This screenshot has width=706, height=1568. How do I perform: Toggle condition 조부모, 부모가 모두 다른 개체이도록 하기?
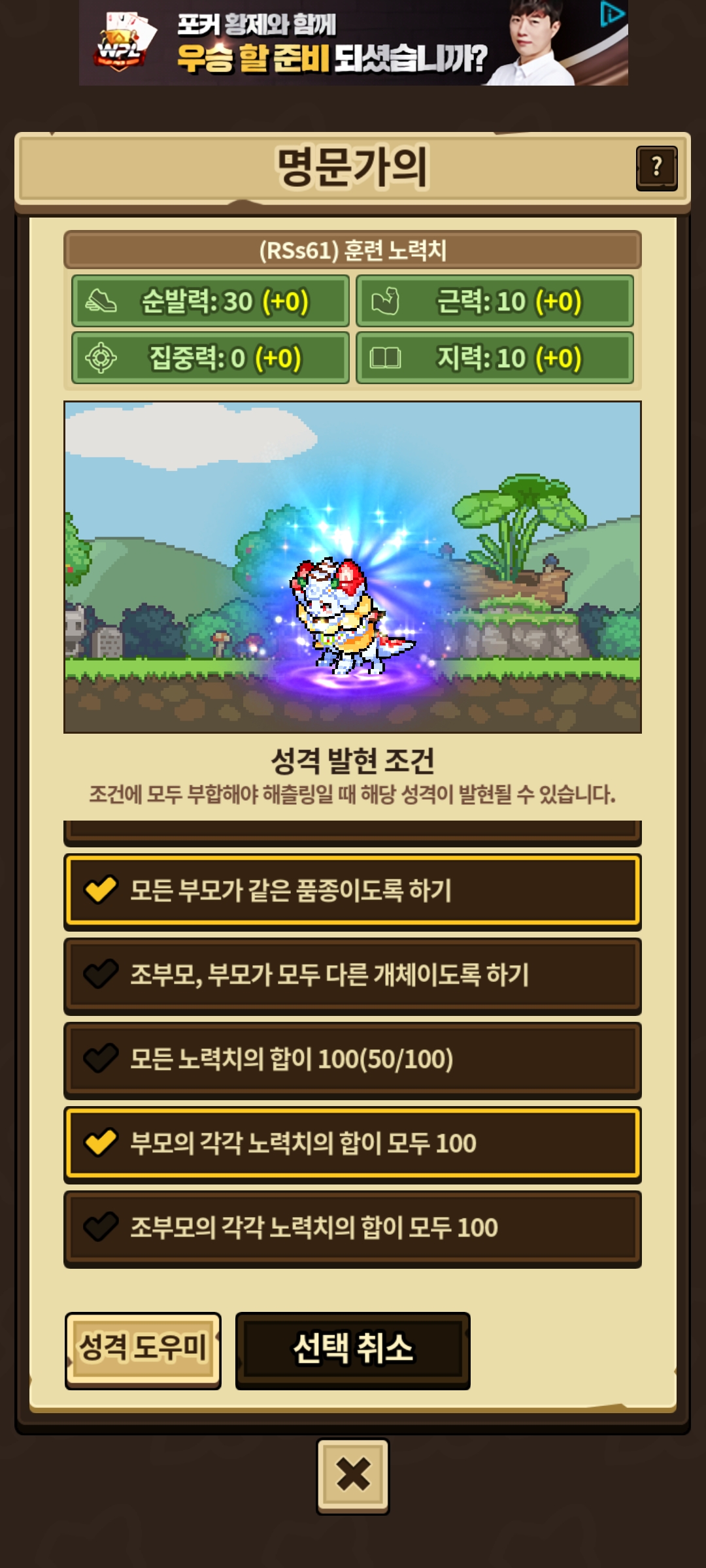click(x=352, y=975)
